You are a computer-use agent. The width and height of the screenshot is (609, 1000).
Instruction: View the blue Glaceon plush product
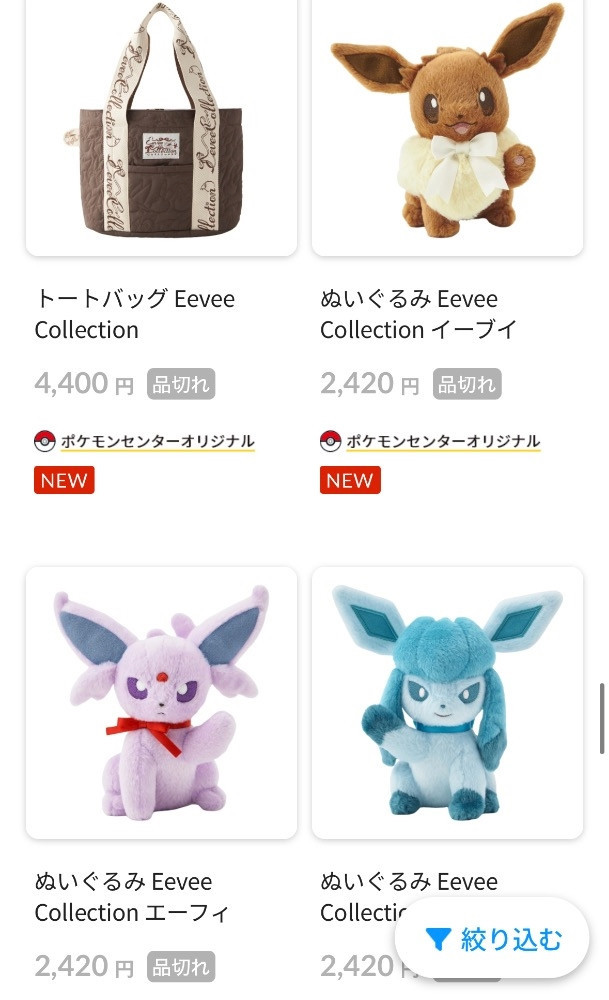point(447,702)
